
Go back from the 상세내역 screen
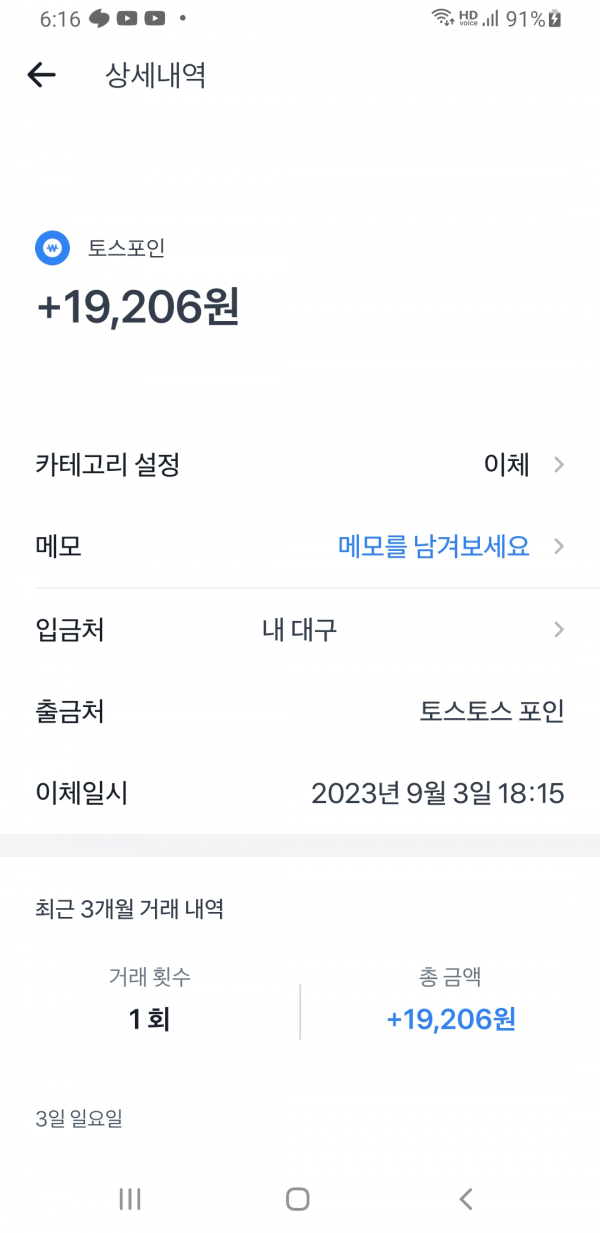(41, 75)
